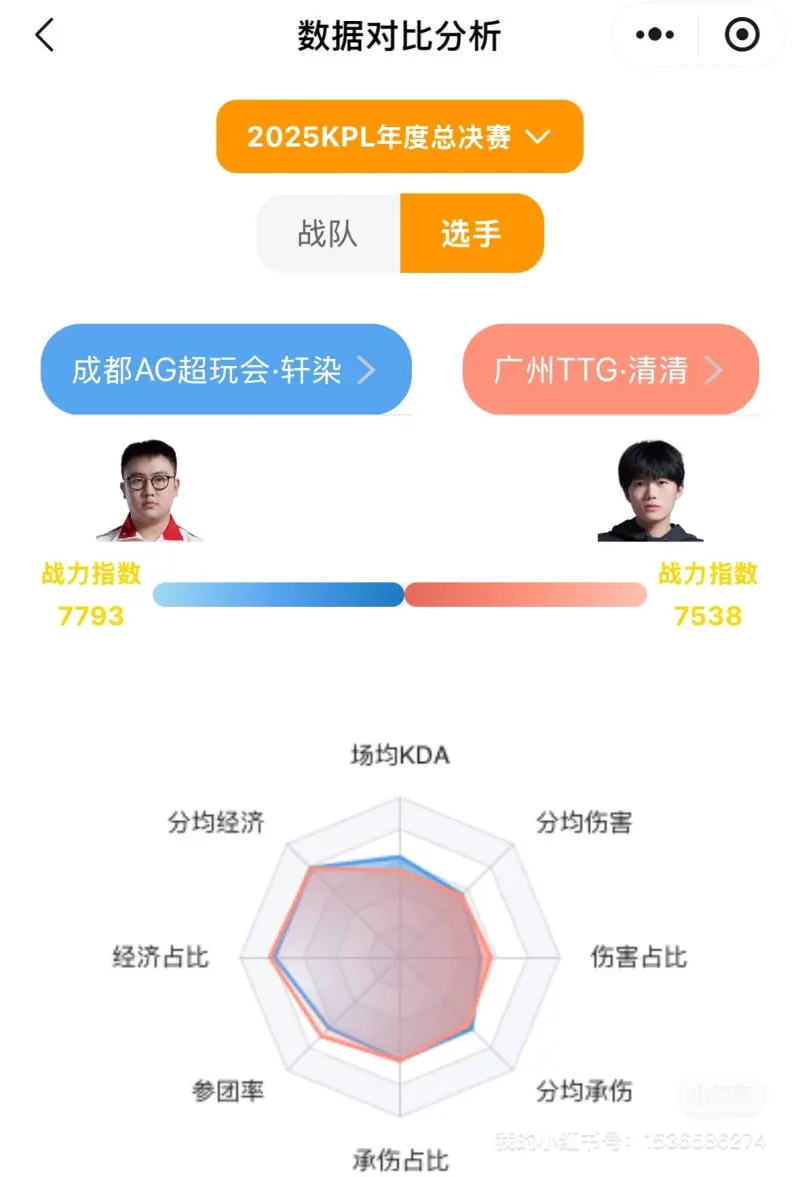
Task: Change player 广州TTG·清清
Action: [x=609, y=370]
